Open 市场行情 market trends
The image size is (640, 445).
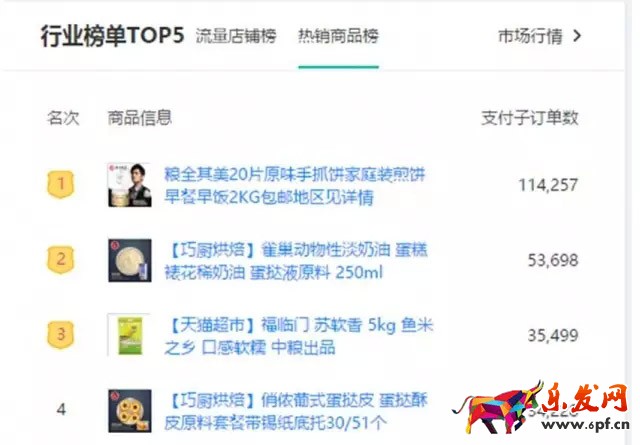539,37
